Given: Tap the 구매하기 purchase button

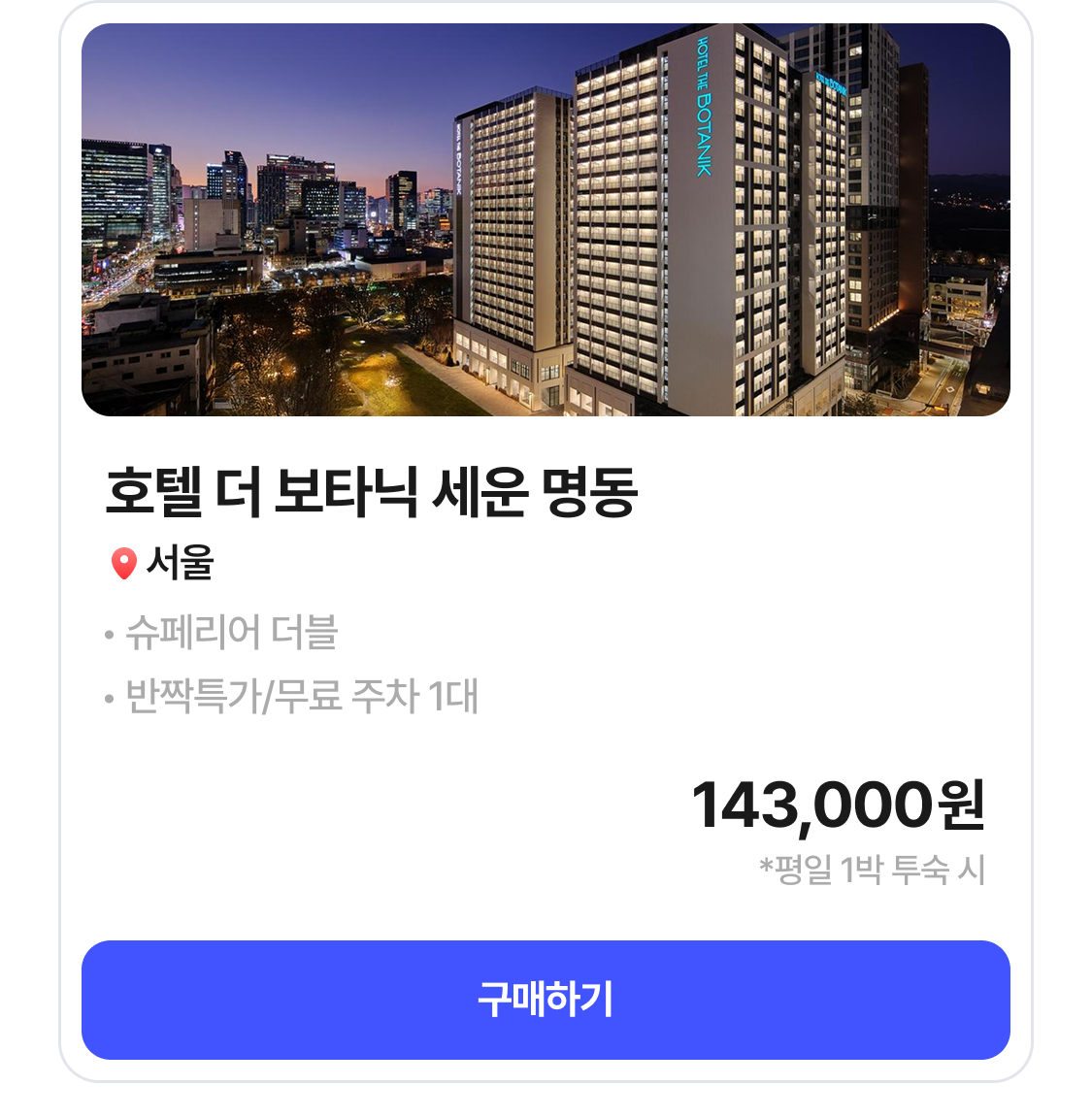Looking at the screenshot, I should click(x=546, y=1000).
